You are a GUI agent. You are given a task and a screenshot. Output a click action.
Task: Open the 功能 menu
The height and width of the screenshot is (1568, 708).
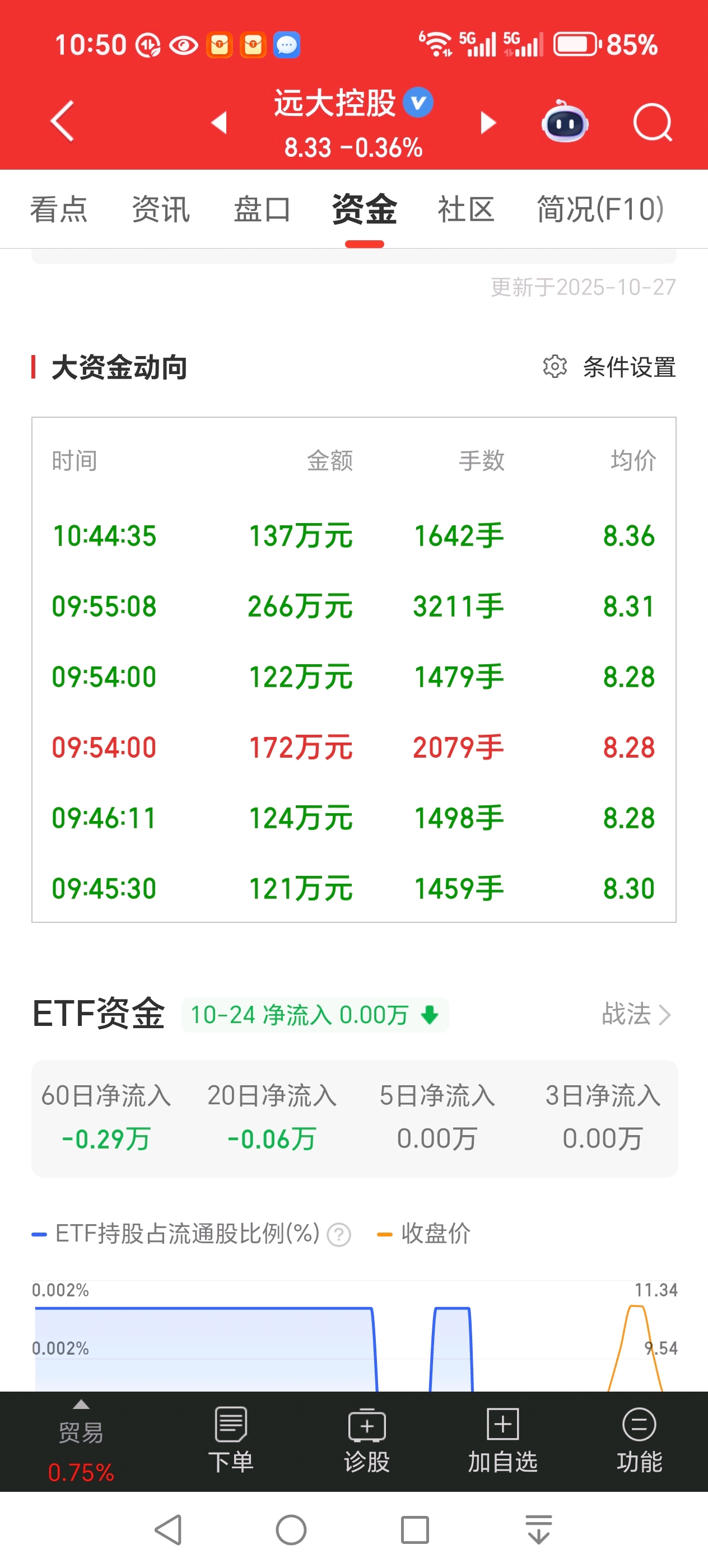tap(639, 1440)
